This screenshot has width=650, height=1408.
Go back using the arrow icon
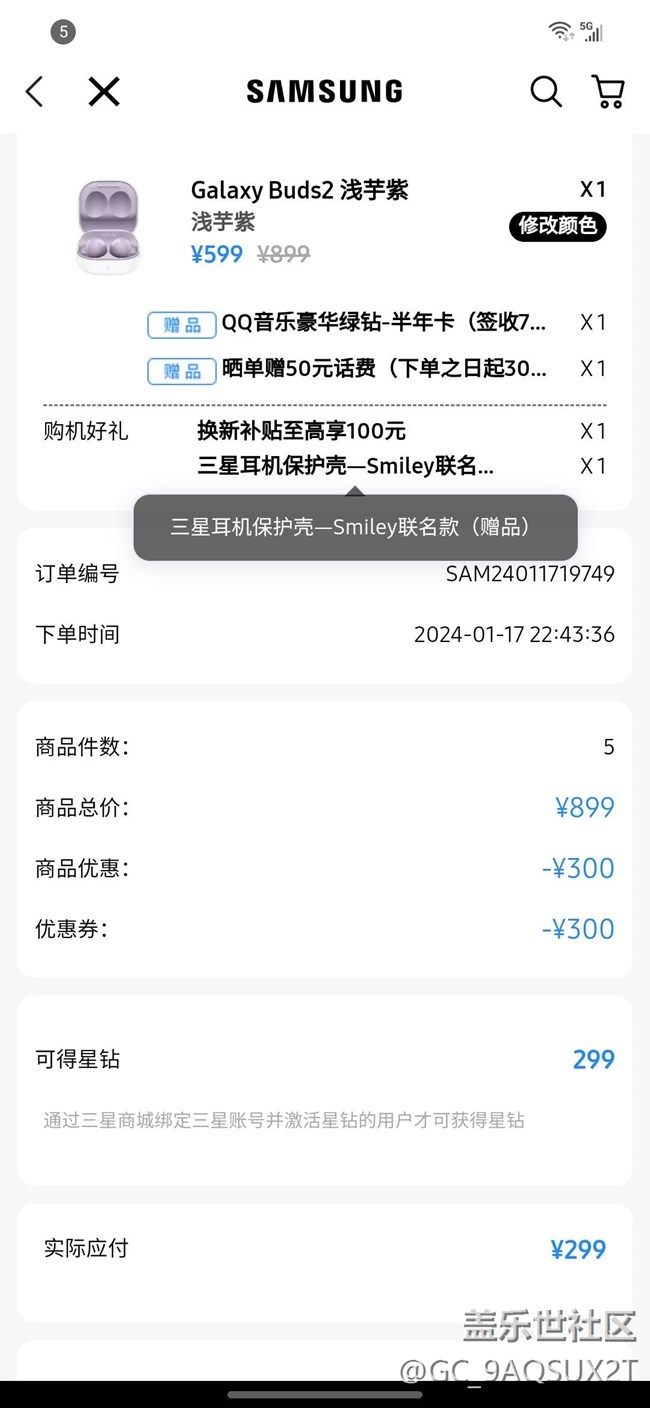35,92
